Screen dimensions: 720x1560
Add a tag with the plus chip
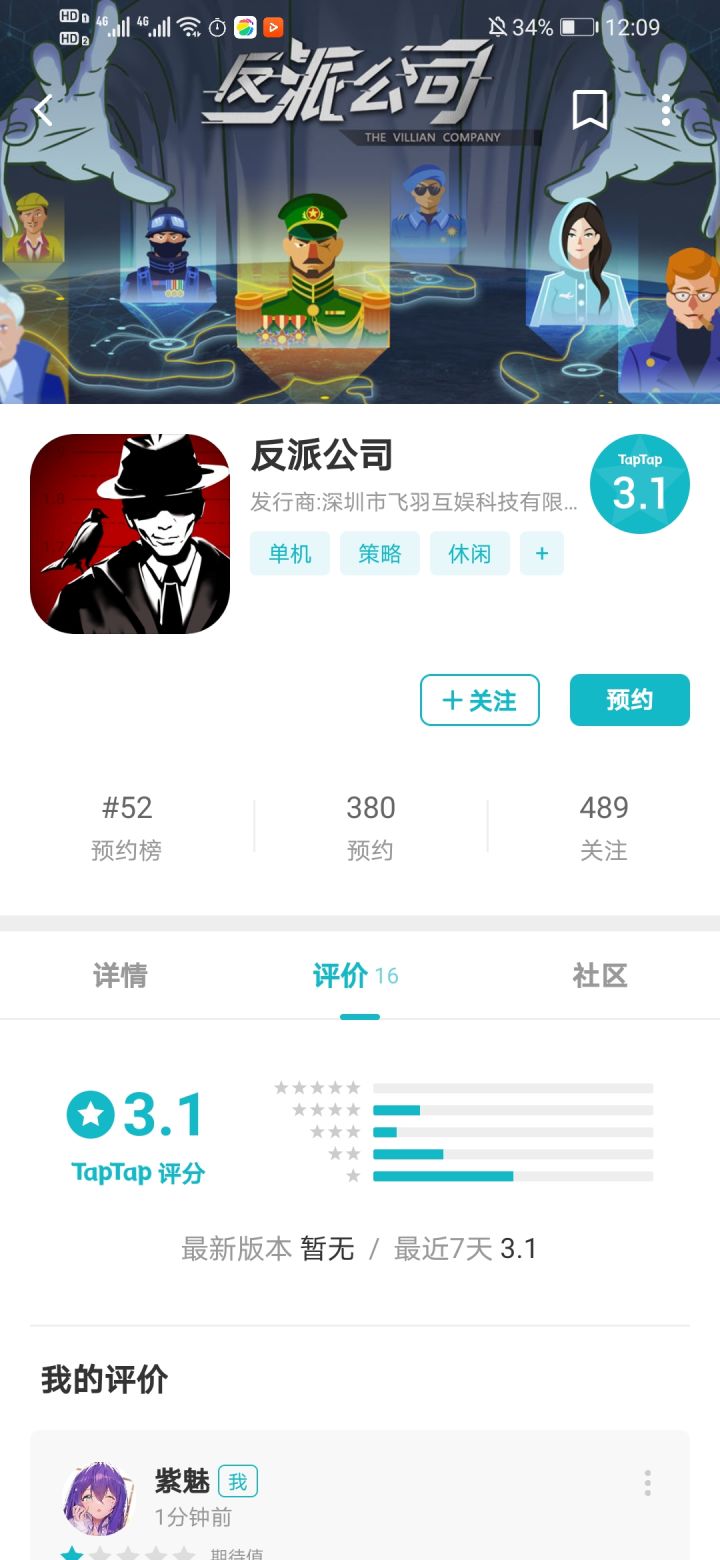[542, 553]
